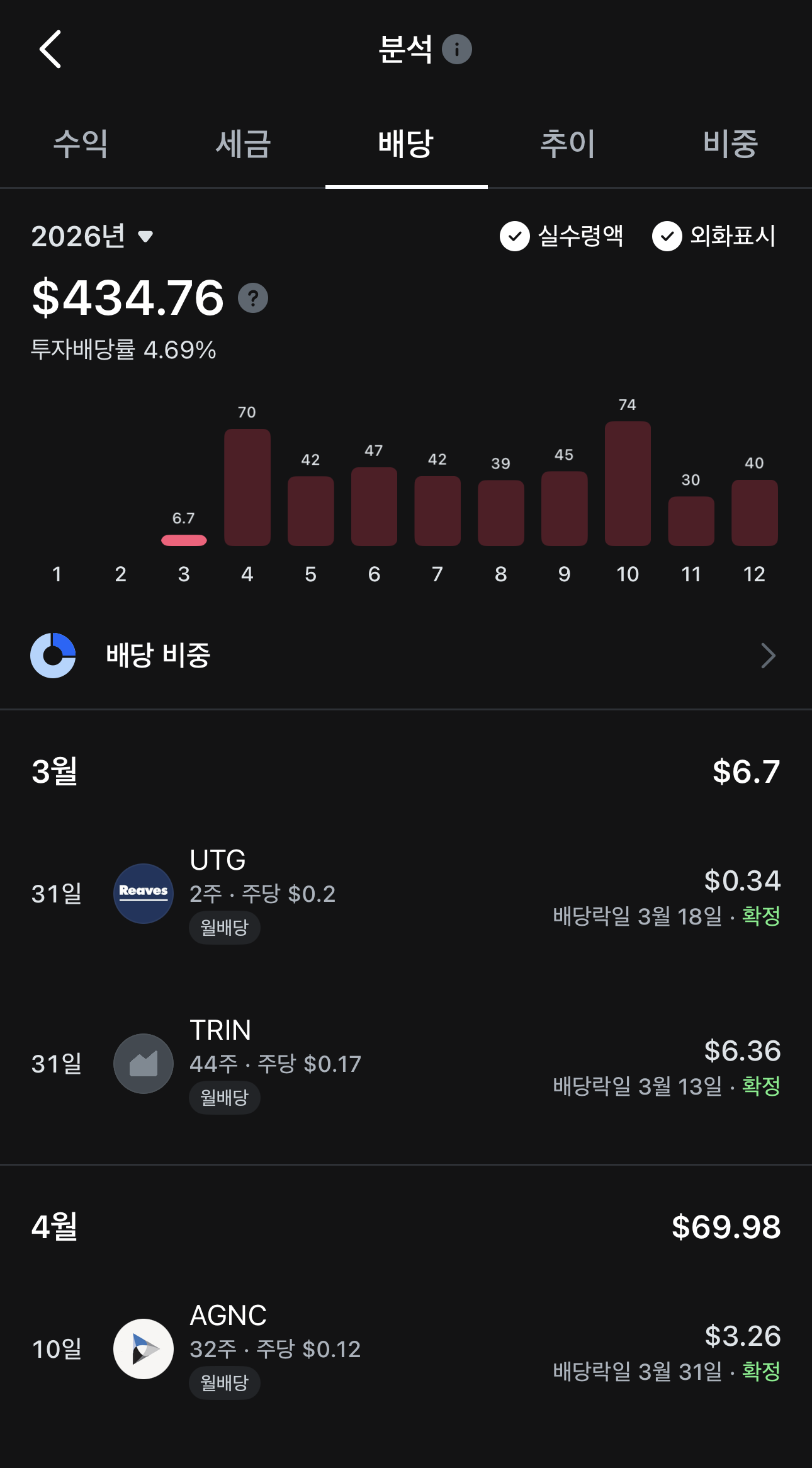The width and height of the screenshot is (812, 1468).
Task: Open the AGNC dividend entry
Action: tap(406, 1350)
